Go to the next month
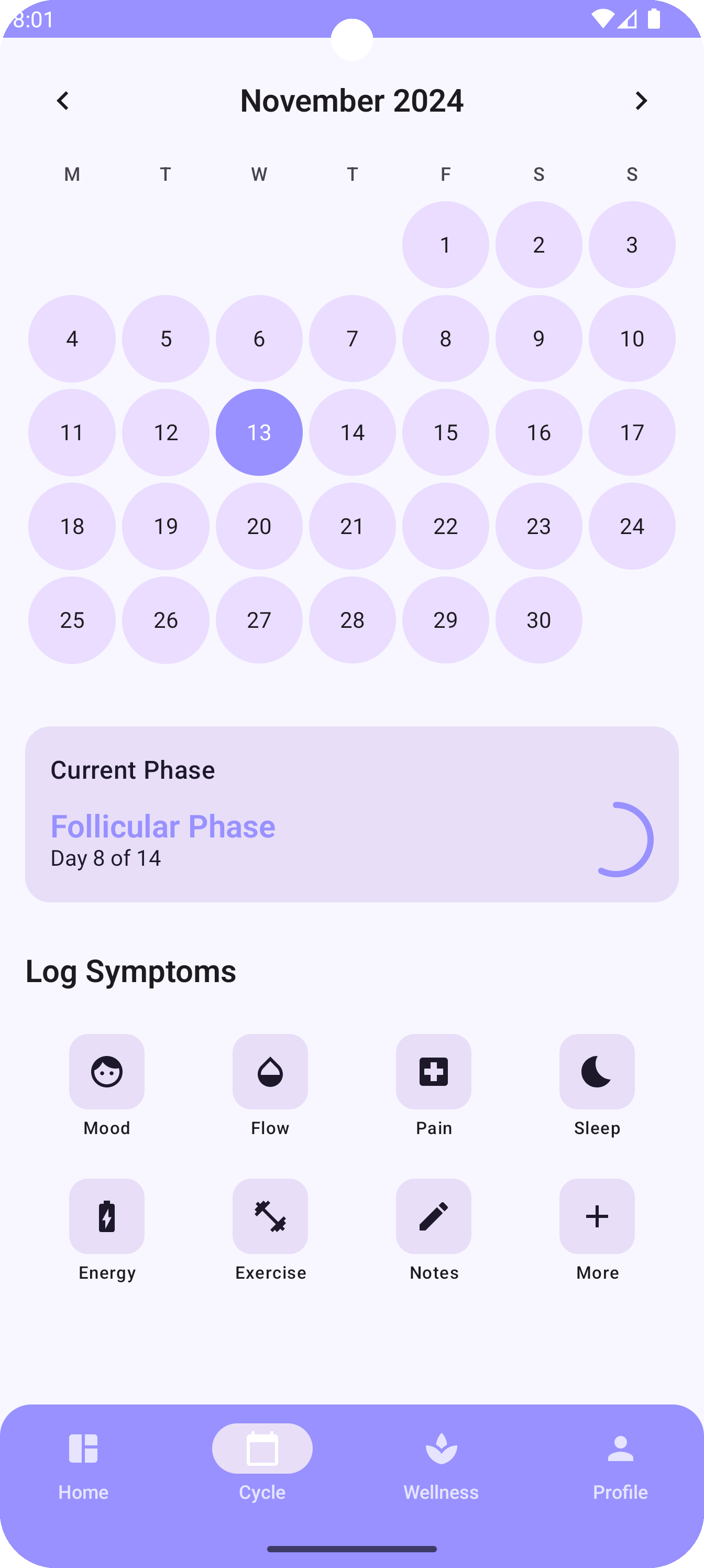The image size is (704, 1568). point(641,101)
